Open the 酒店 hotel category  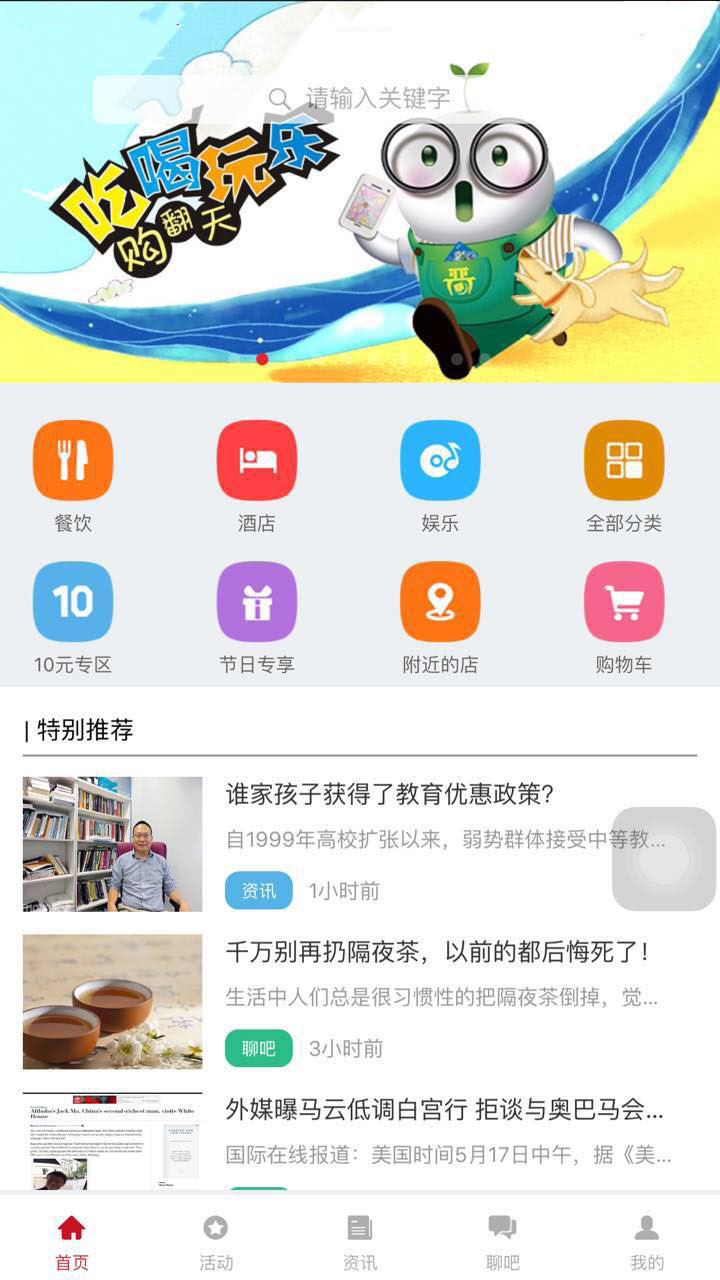coord(257,461)
